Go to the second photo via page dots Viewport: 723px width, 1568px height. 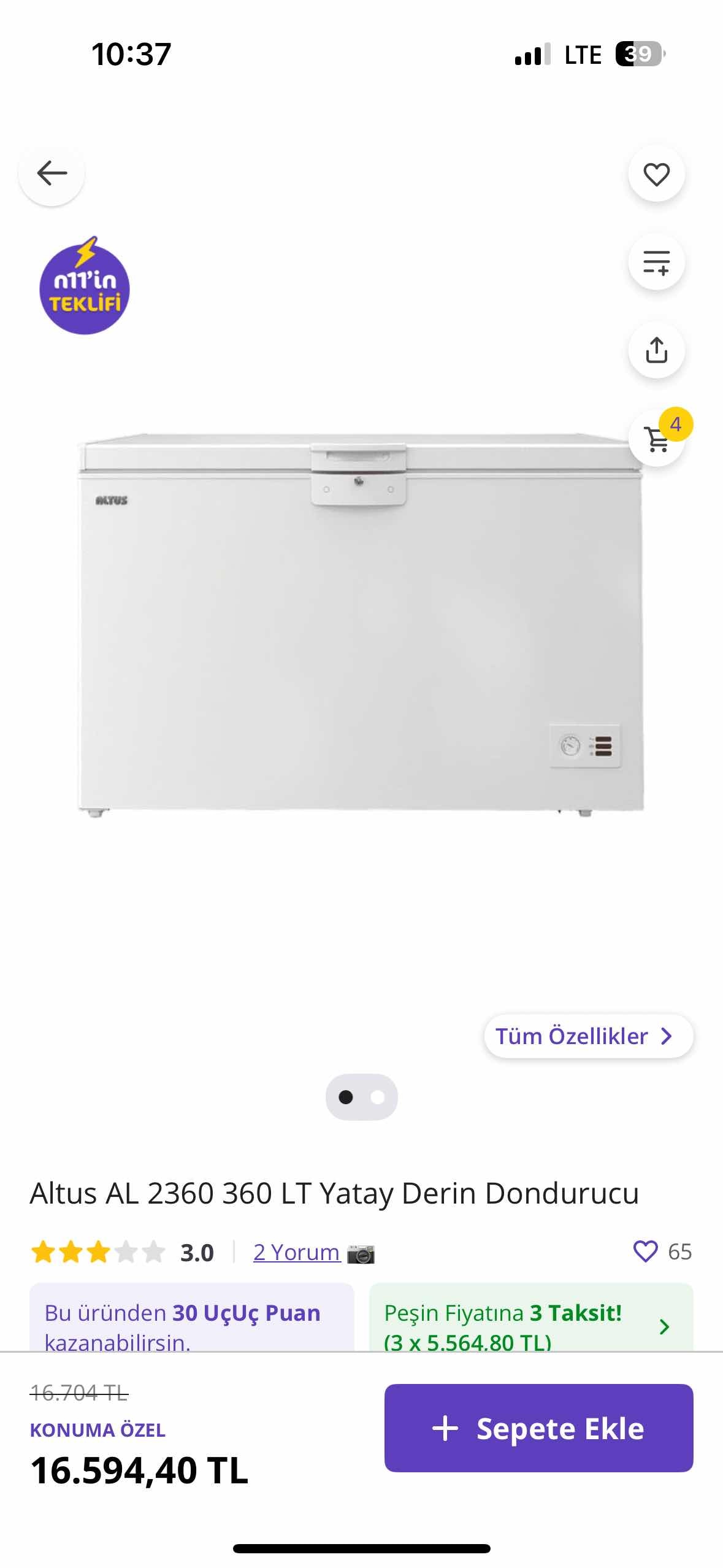pyautogui.click(x=378, y=1097)
